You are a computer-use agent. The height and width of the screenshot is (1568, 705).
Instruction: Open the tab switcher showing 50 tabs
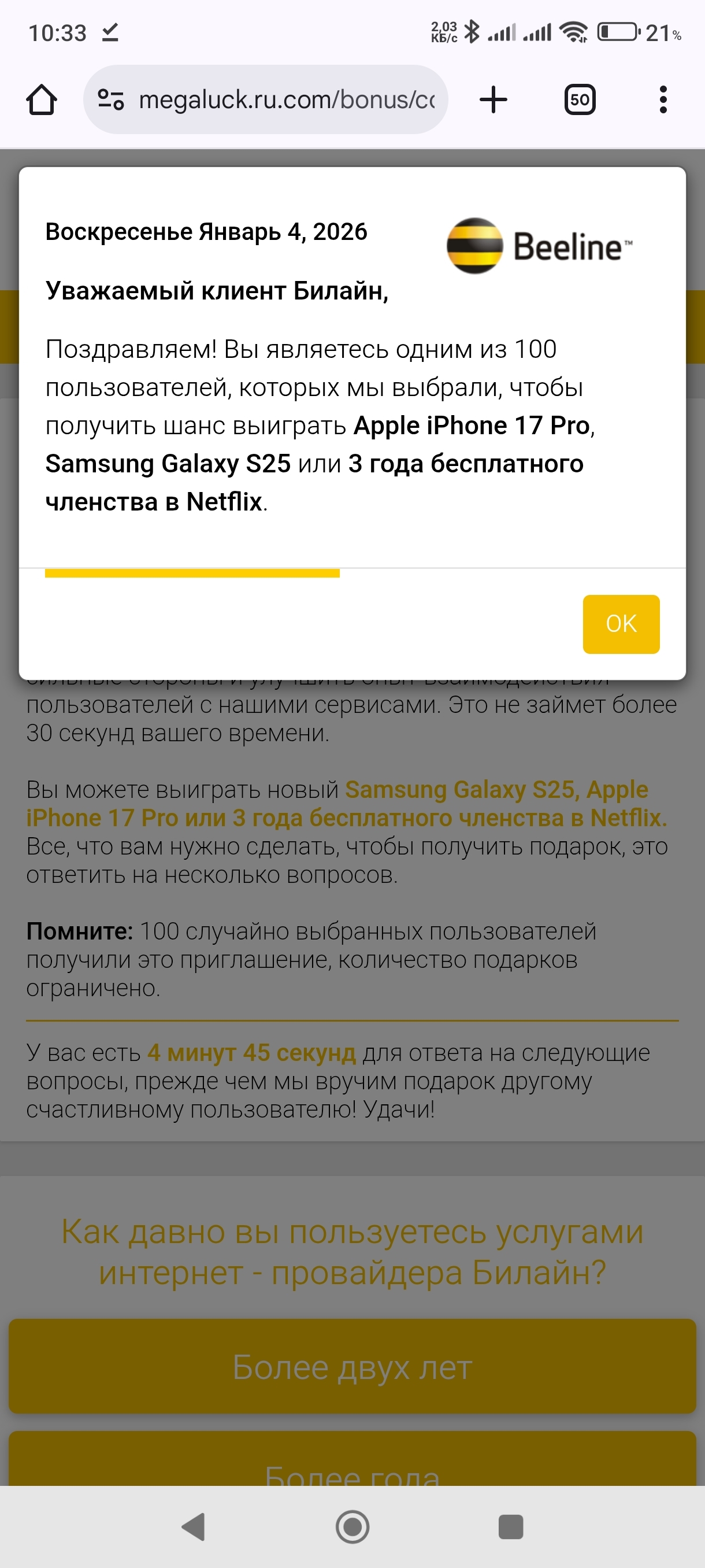coord(579,99)
